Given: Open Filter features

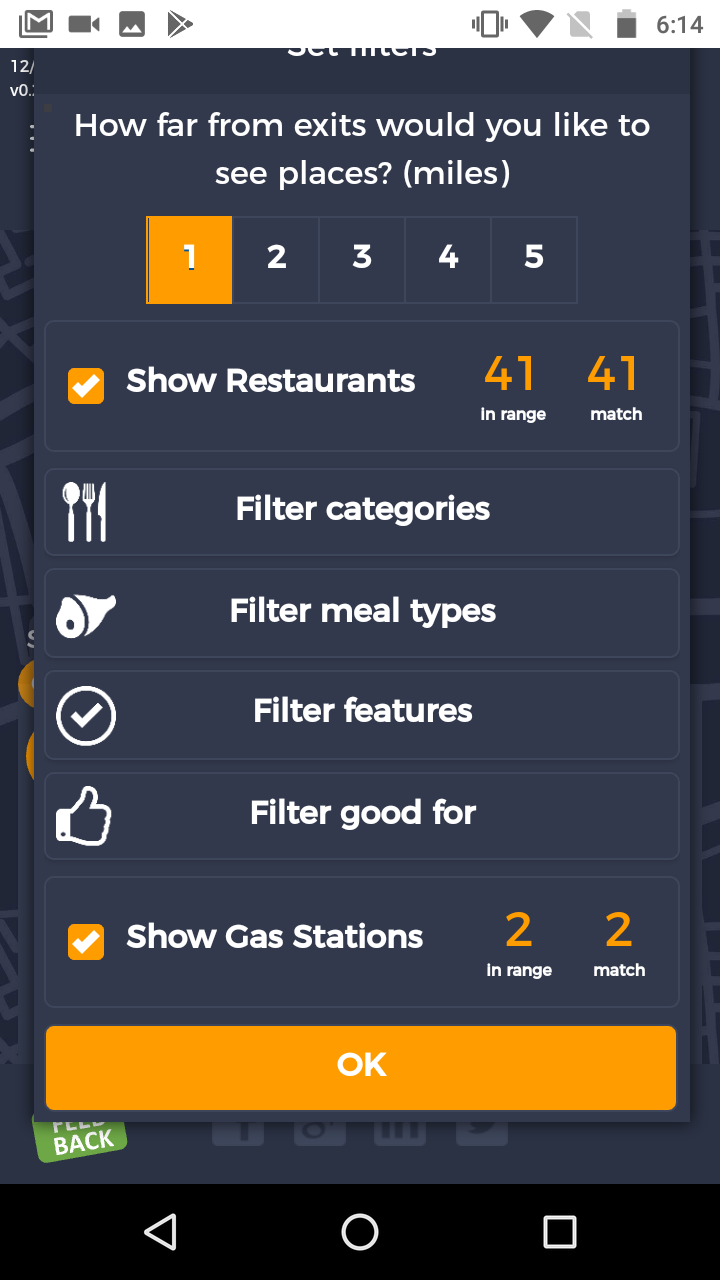Looking at the screenshot, I should 362,713.
